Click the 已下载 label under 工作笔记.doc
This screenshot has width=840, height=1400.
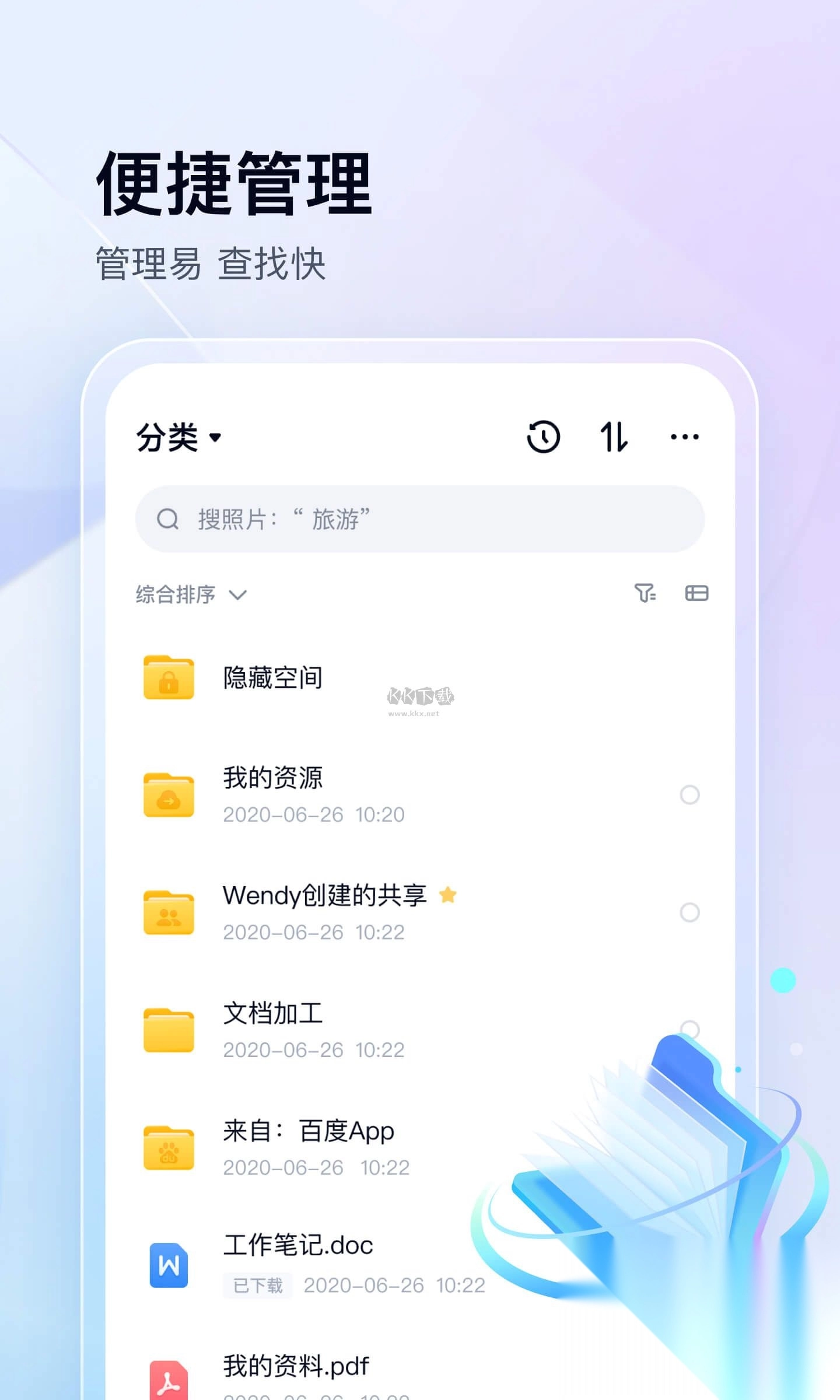[x=258, y=1285]
